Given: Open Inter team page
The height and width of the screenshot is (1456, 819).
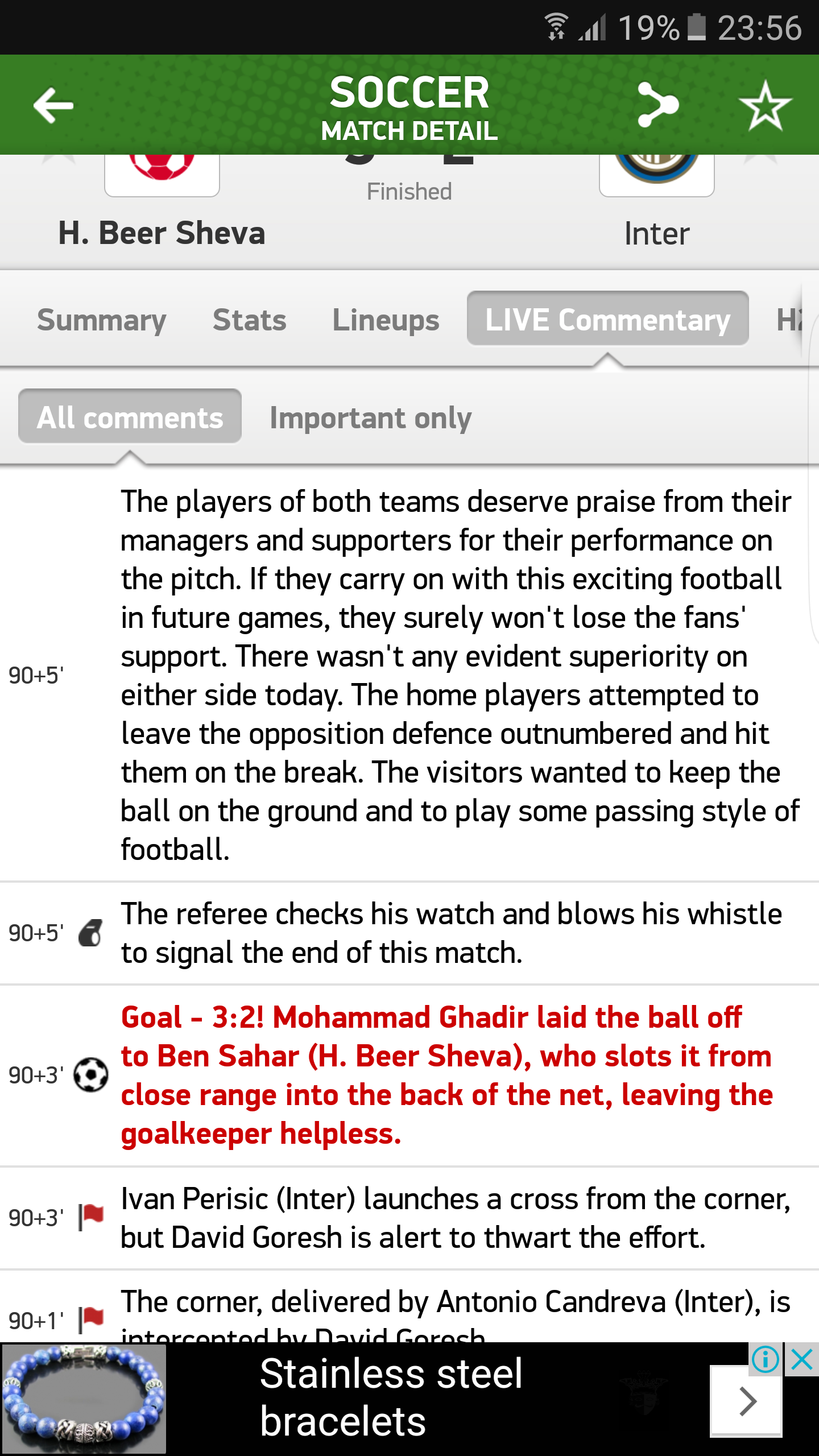Looking at the screenshot, I should (x=656, y=233).
